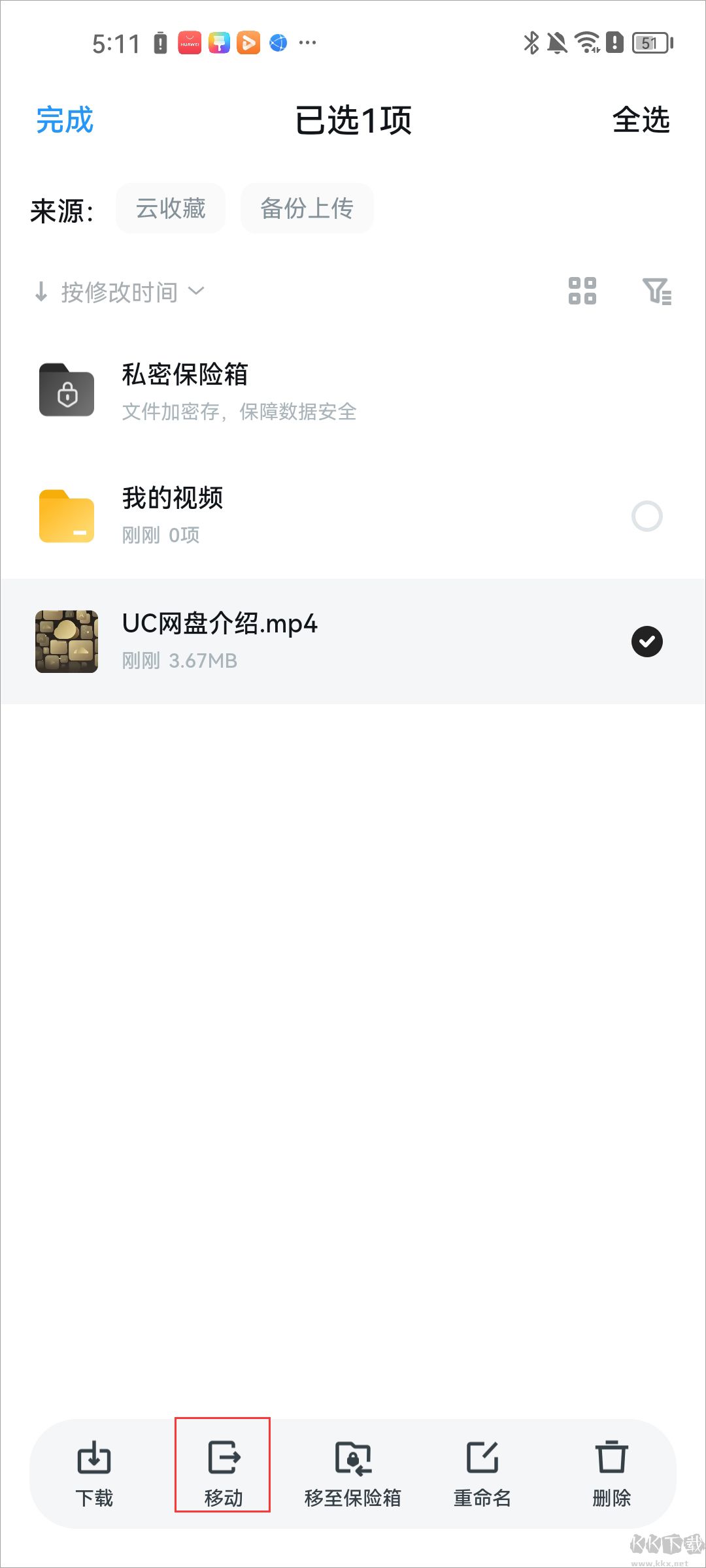
Task: Select the 我的视频 folder checkbox
Action: [647, 516]
